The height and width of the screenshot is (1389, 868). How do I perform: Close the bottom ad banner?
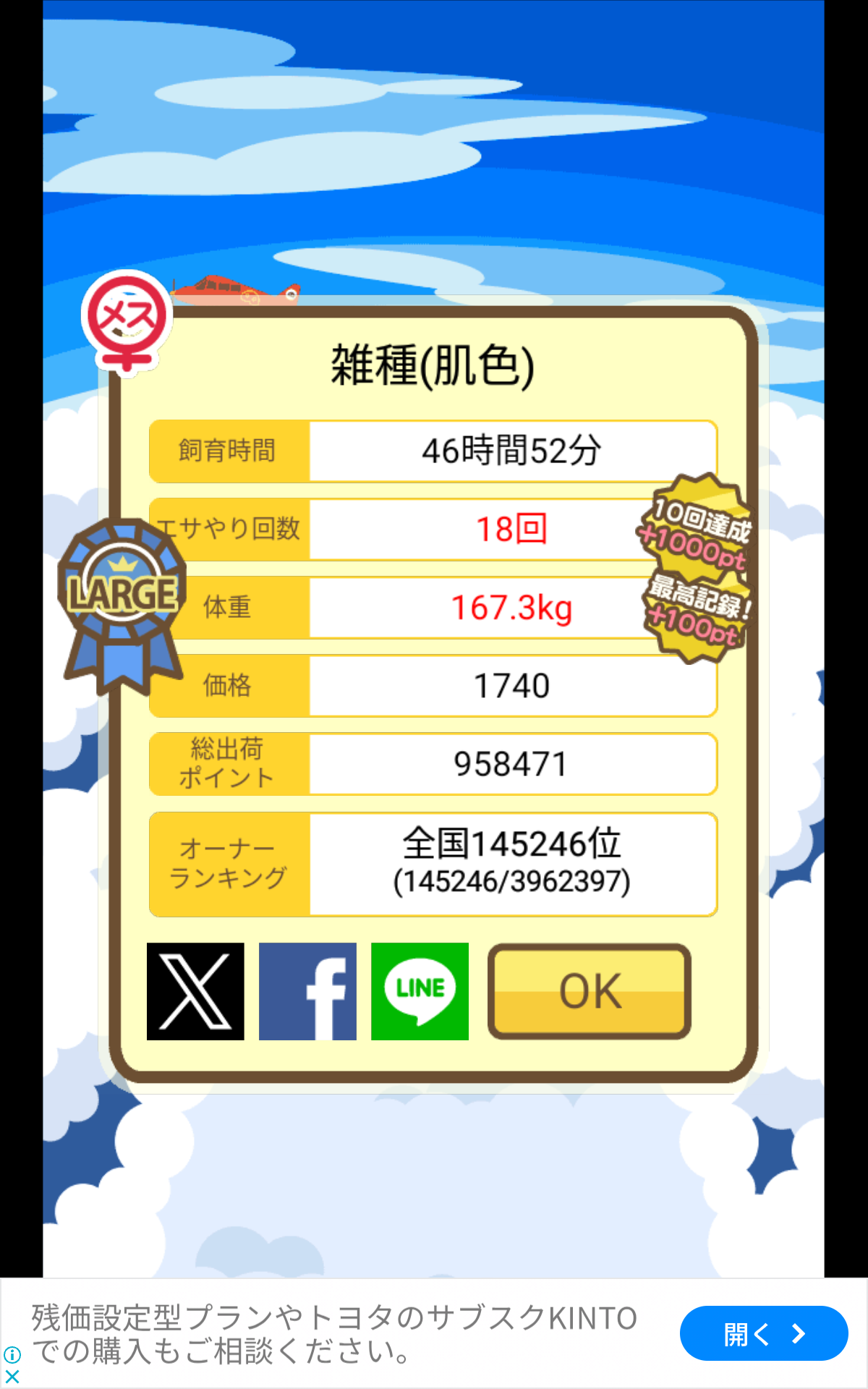click(12, 1375)
